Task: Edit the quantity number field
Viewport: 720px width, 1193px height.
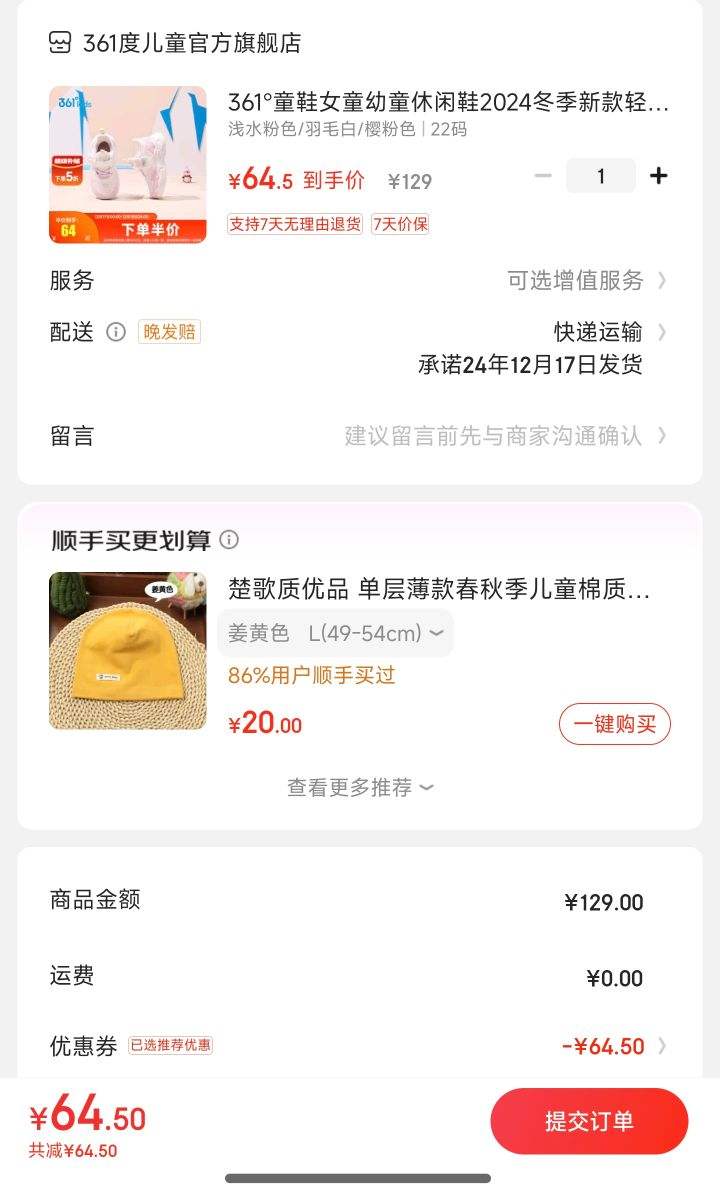Action: (600, 176)
